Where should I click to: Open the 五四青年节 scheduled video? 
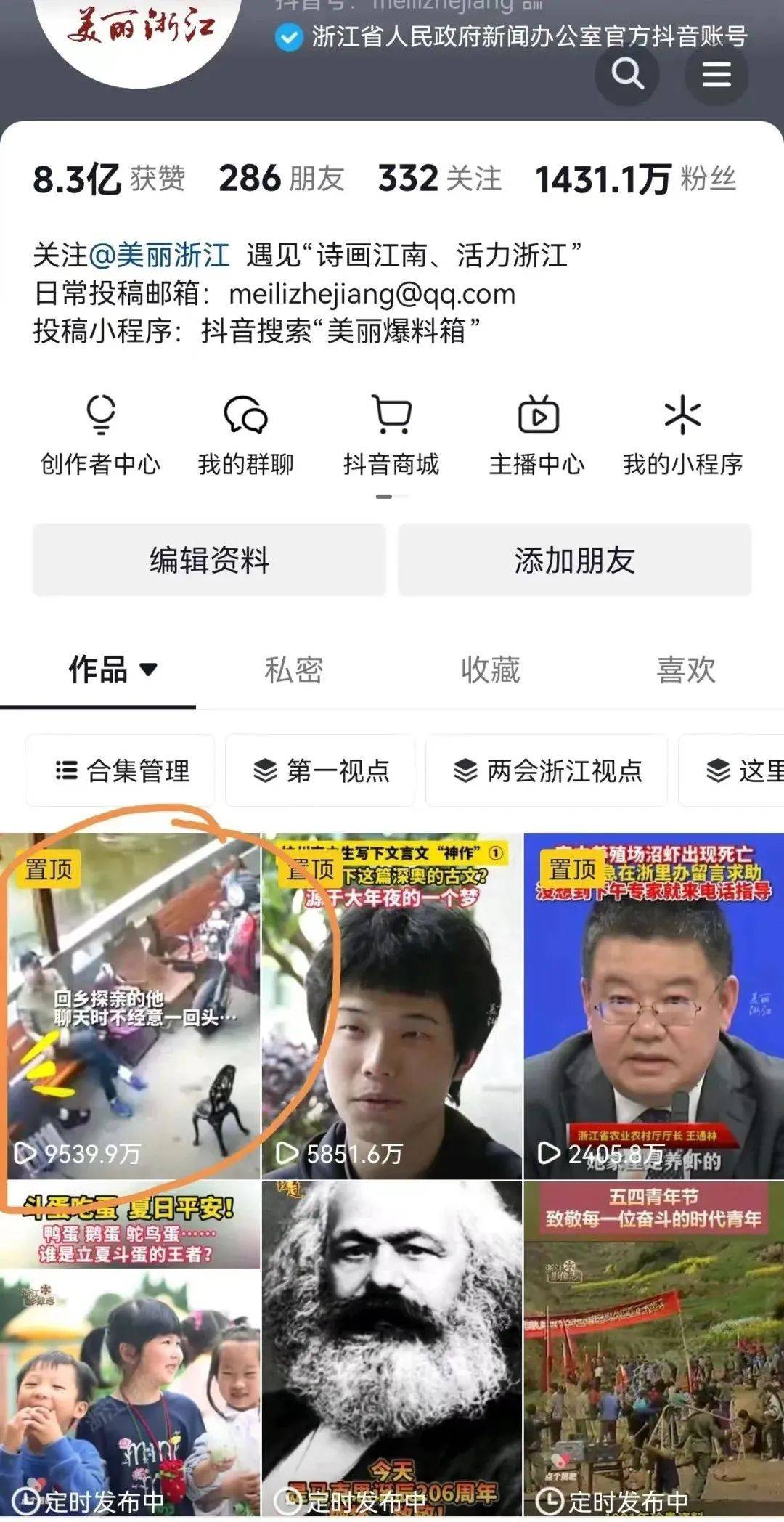[x=653, y=1351]
